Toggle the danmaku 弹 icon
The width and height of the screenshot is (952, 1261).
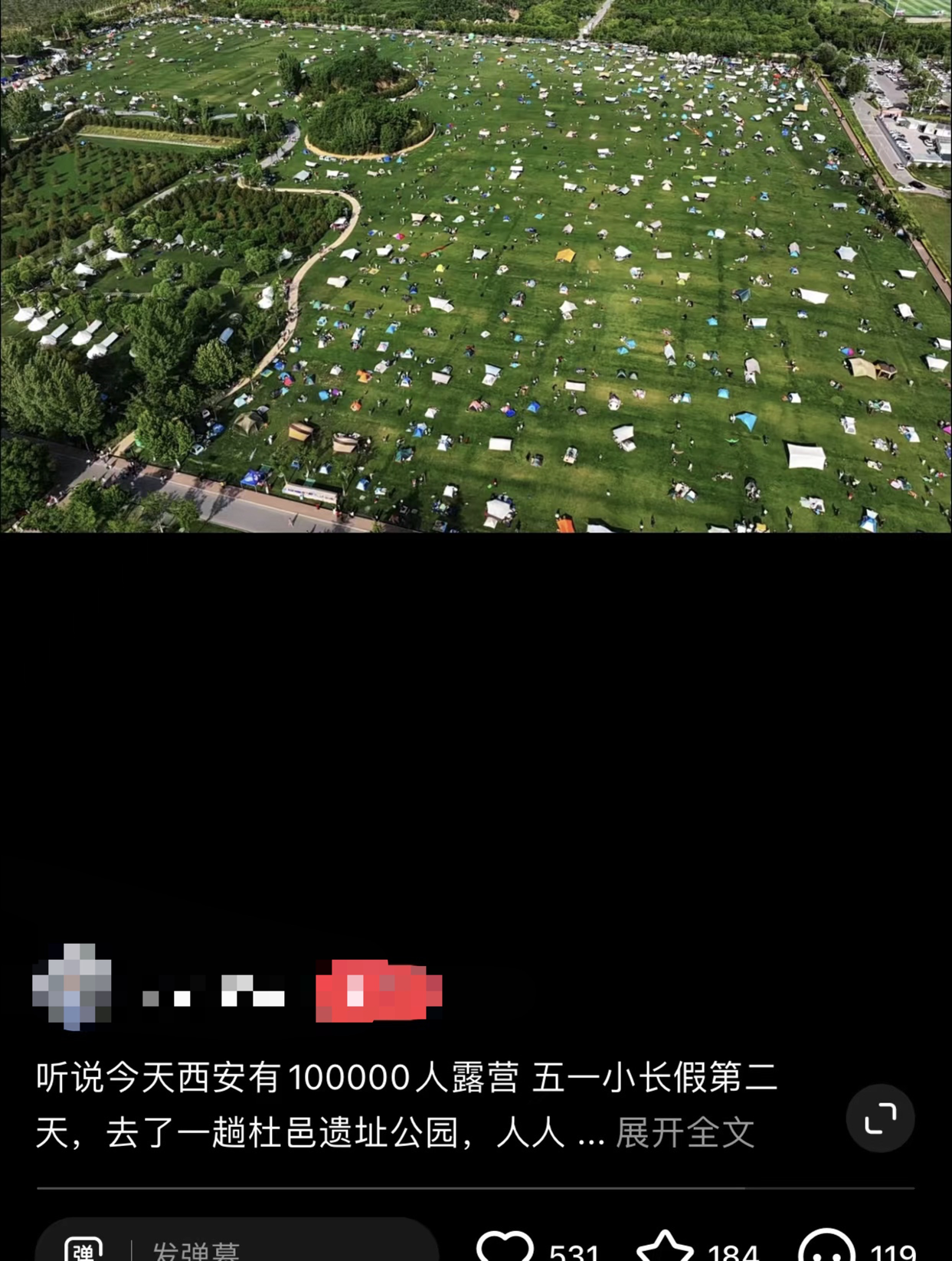click(83, 1249)
